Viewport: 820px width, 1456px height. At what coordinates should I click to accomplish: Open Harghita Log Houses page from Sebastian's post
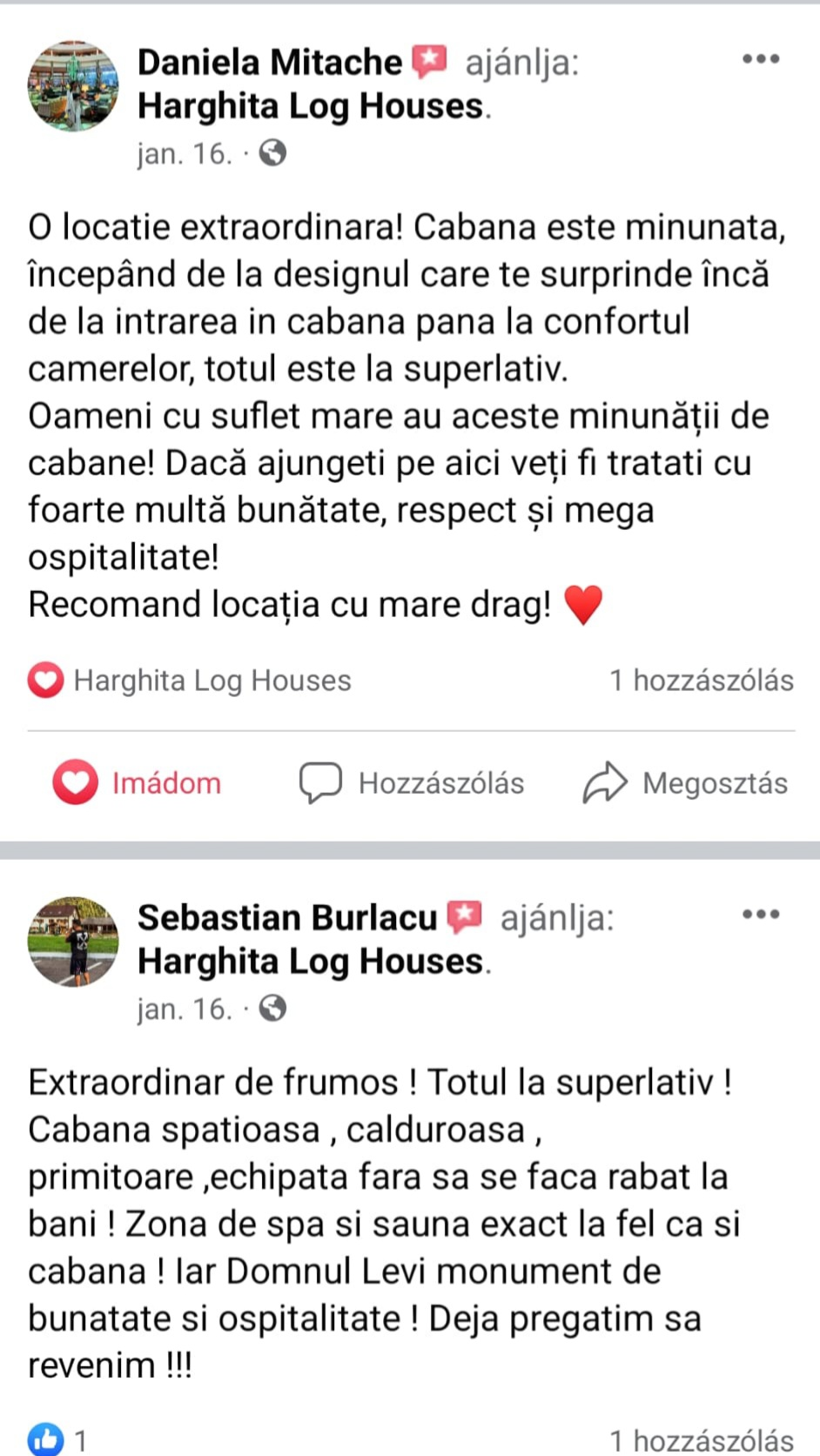[x=311, y=962]
